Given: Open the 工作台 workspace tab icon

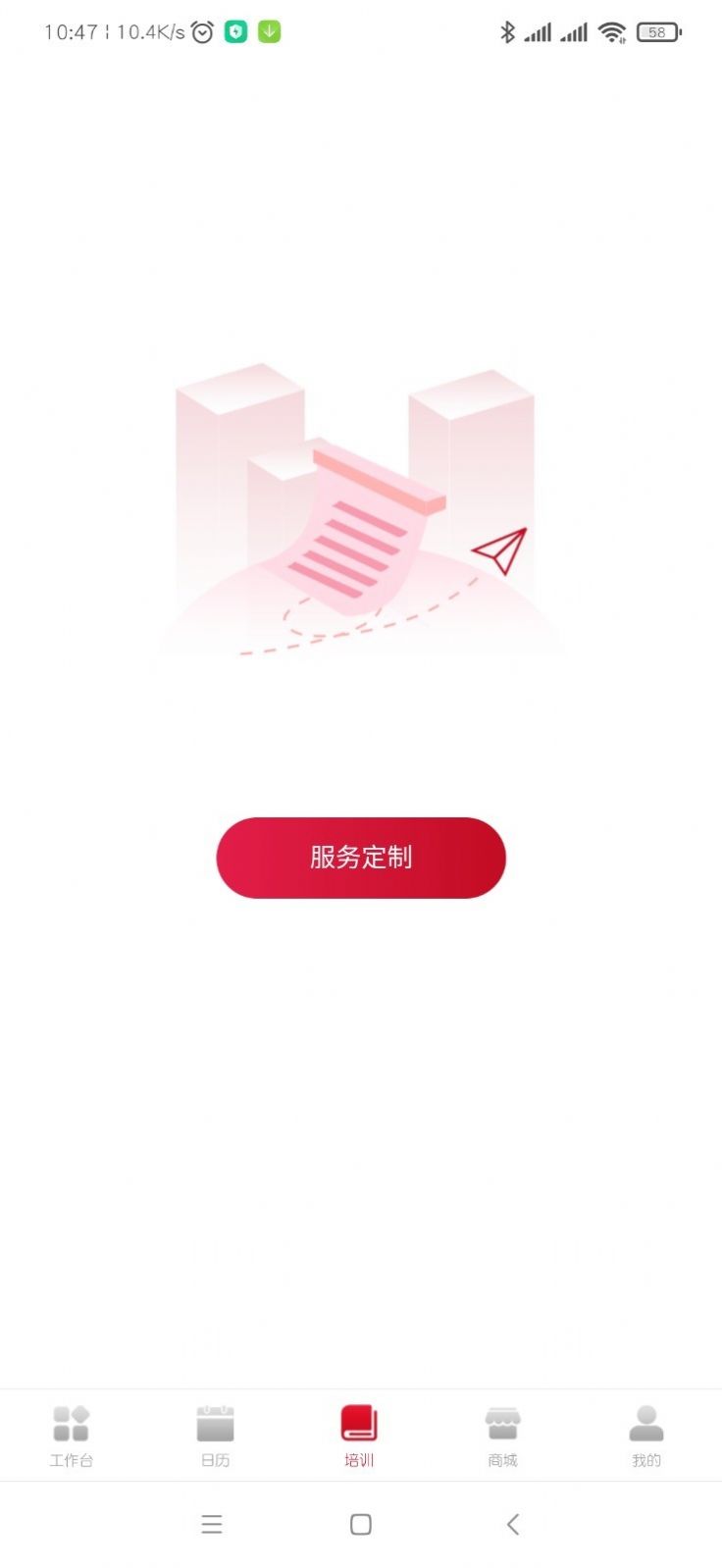Looking at the screenshot, I should (x=72, y=1422).
